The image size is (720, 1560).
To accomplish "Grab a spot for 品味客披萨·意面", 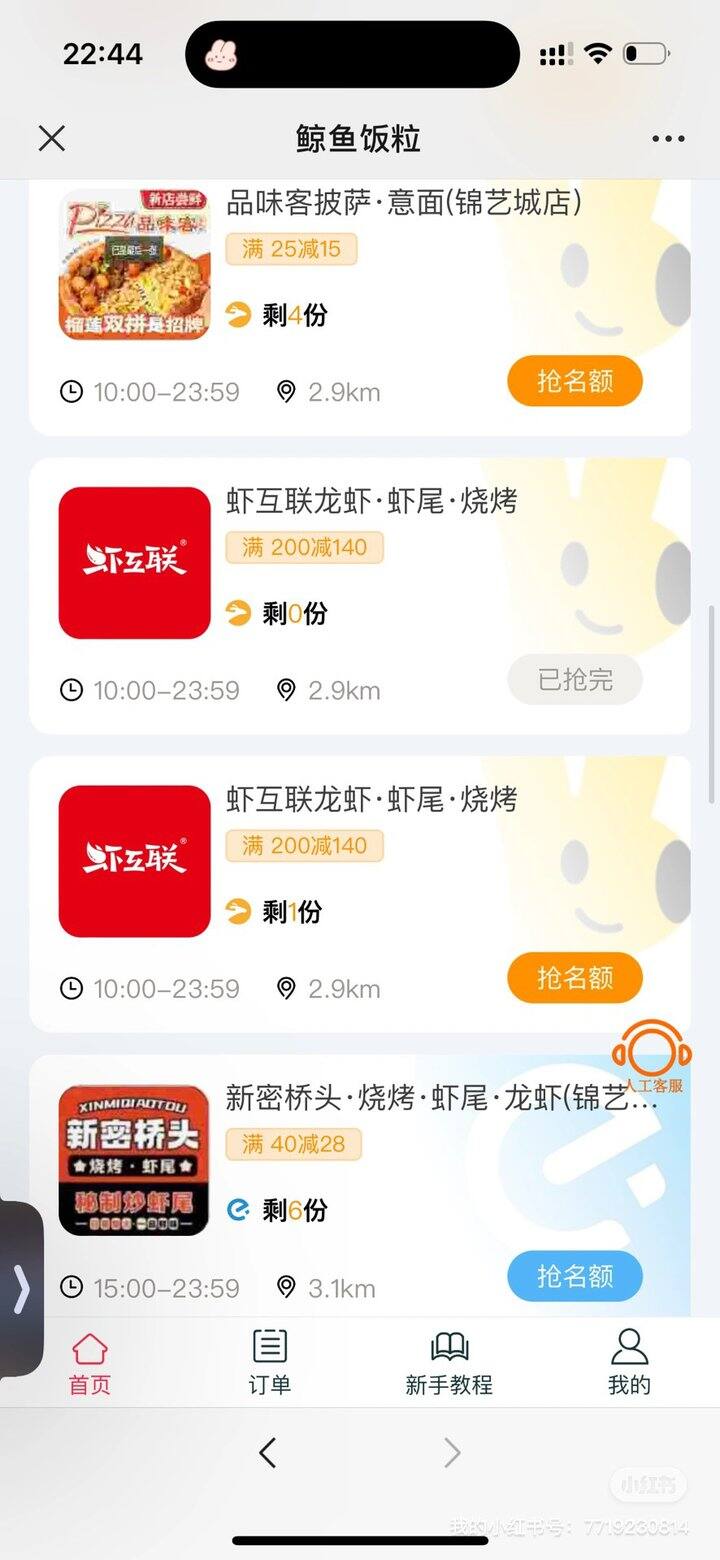I will pos(574,381).
